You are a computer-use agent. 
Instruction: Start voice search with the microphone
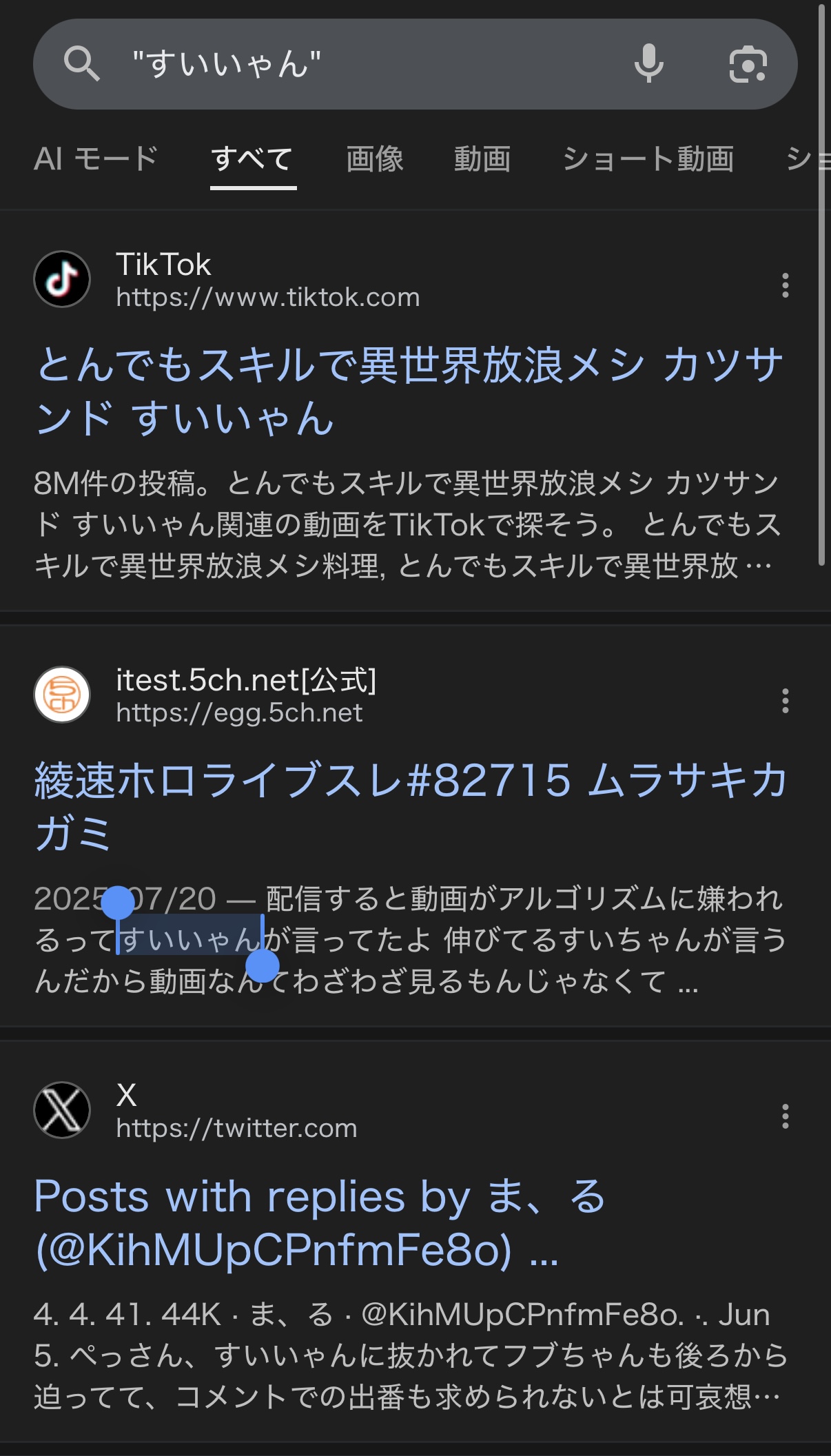(x=648, y=64)
